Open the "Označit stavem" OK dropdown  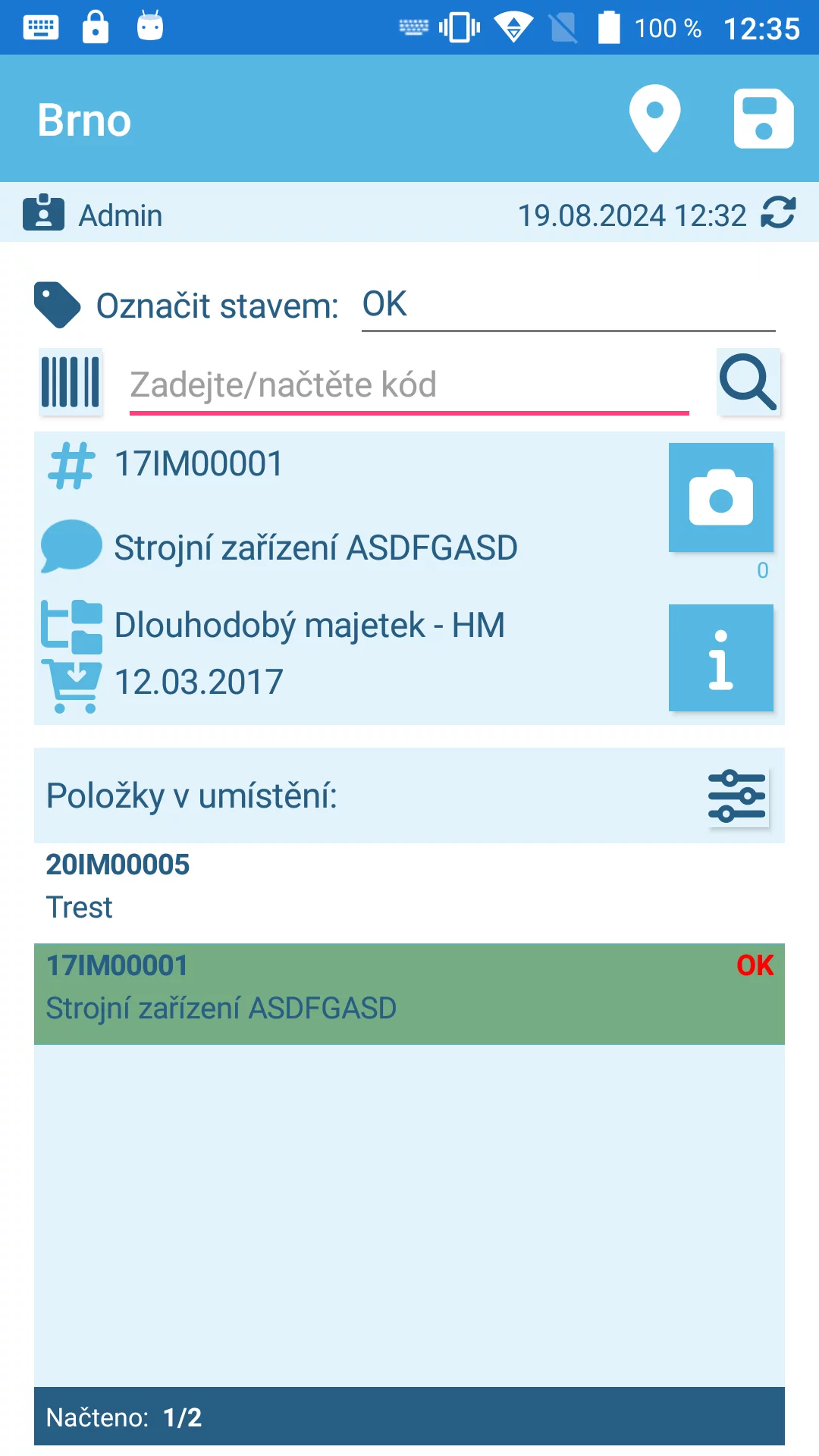pyautogui.click(x=568, y=305)
